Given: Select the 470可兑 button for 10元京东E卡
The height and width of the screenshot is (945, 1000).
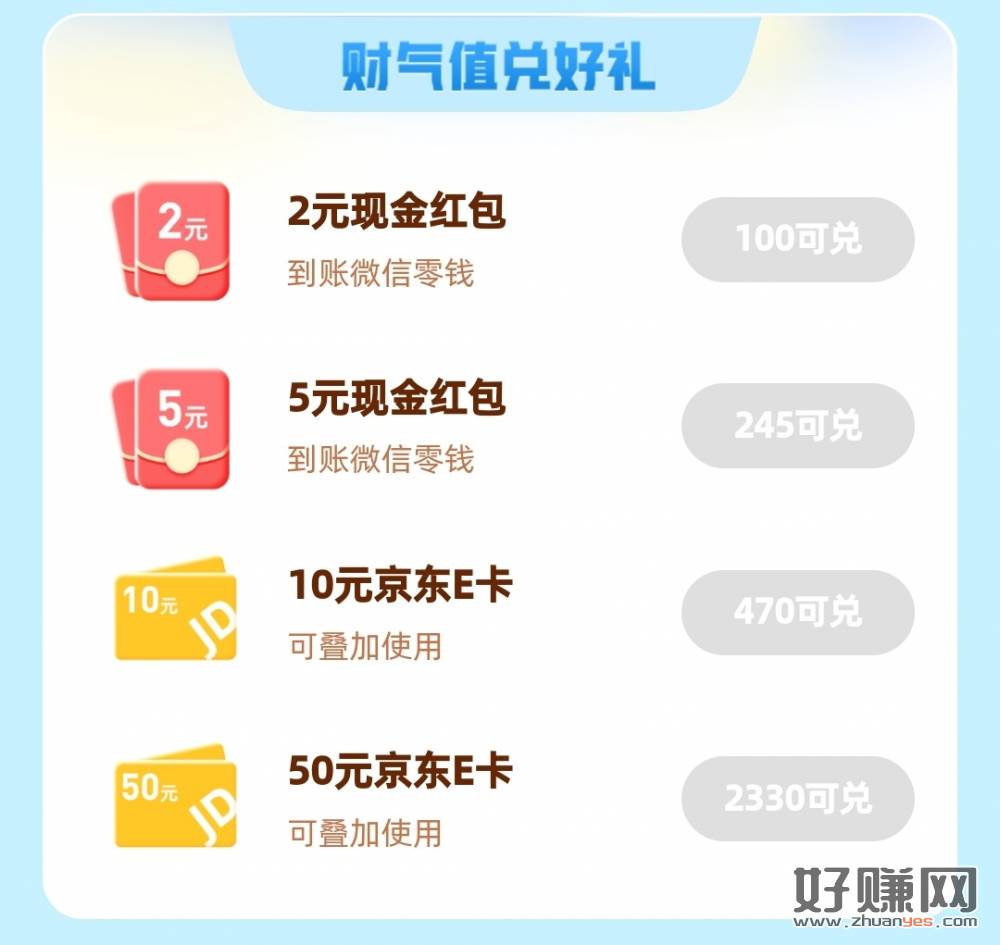Looking at the screenshot, I should click(x=797, y=612).
